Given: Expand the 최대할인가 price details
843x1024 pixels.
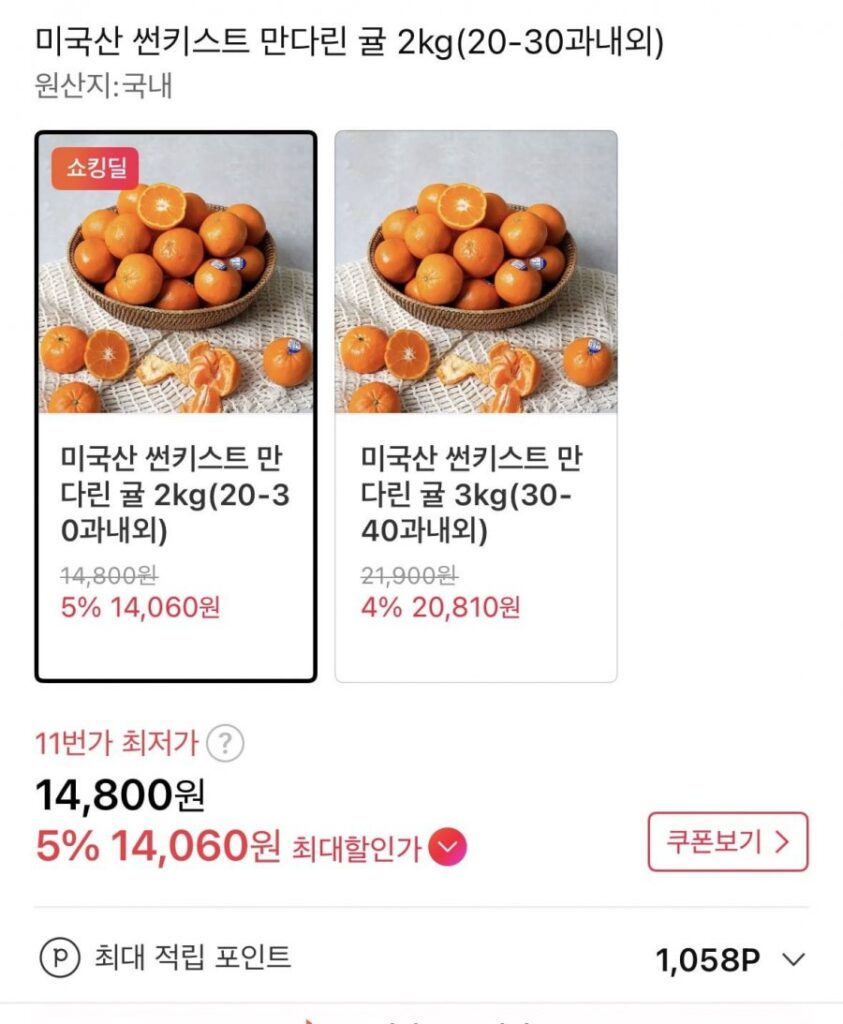Looking at the screenshot, I should (x=447, y=849).
